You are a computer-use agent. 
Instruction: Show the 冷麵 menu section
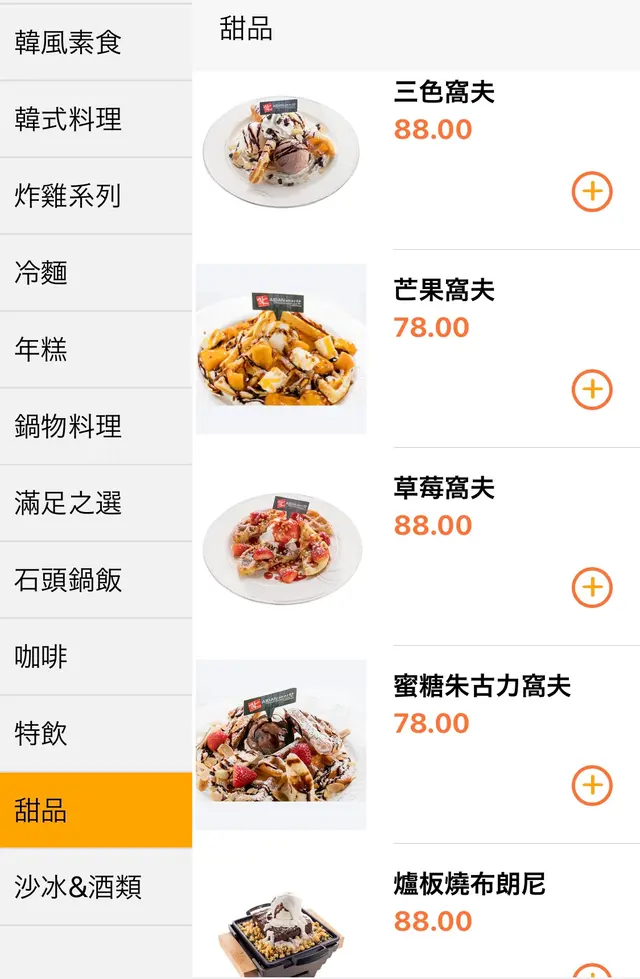pyautogui.click(x=95, y=273)
